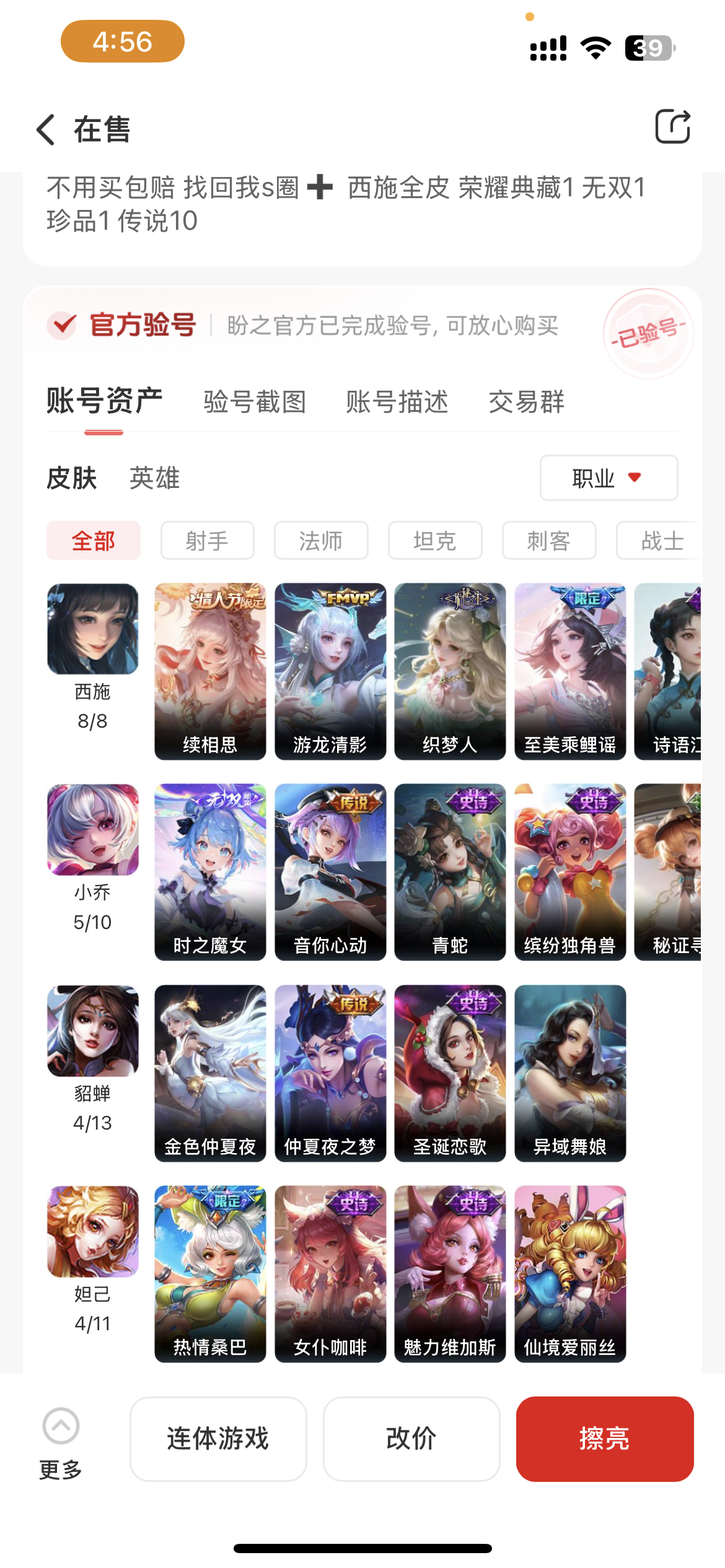Select the 全部 filter chip
Viewport: 725px width, 1568px height.
[94, 541]
